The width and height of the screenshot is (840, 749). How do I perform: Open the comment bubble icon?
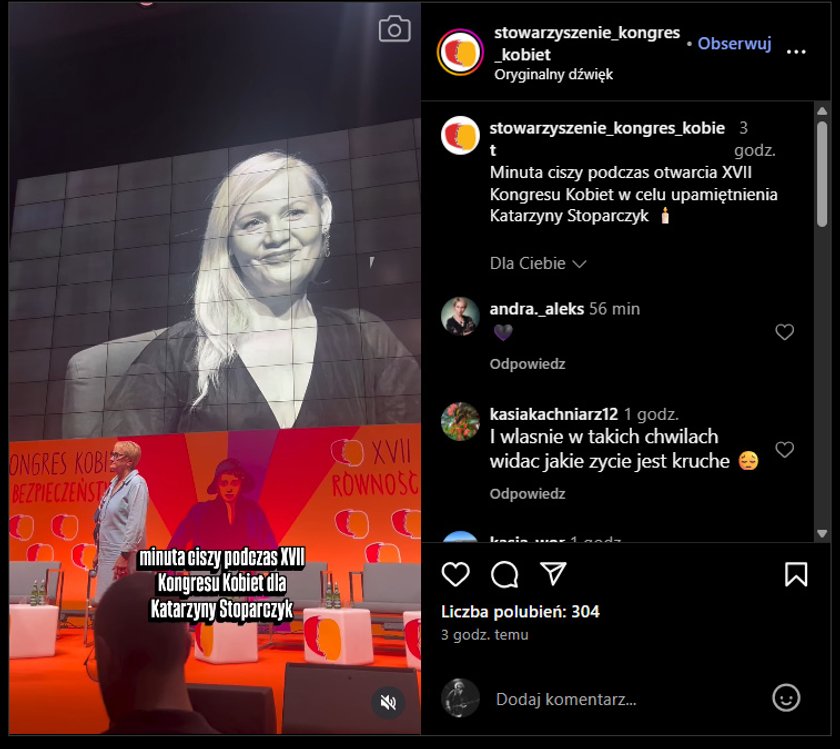click(x=505, y=574)
